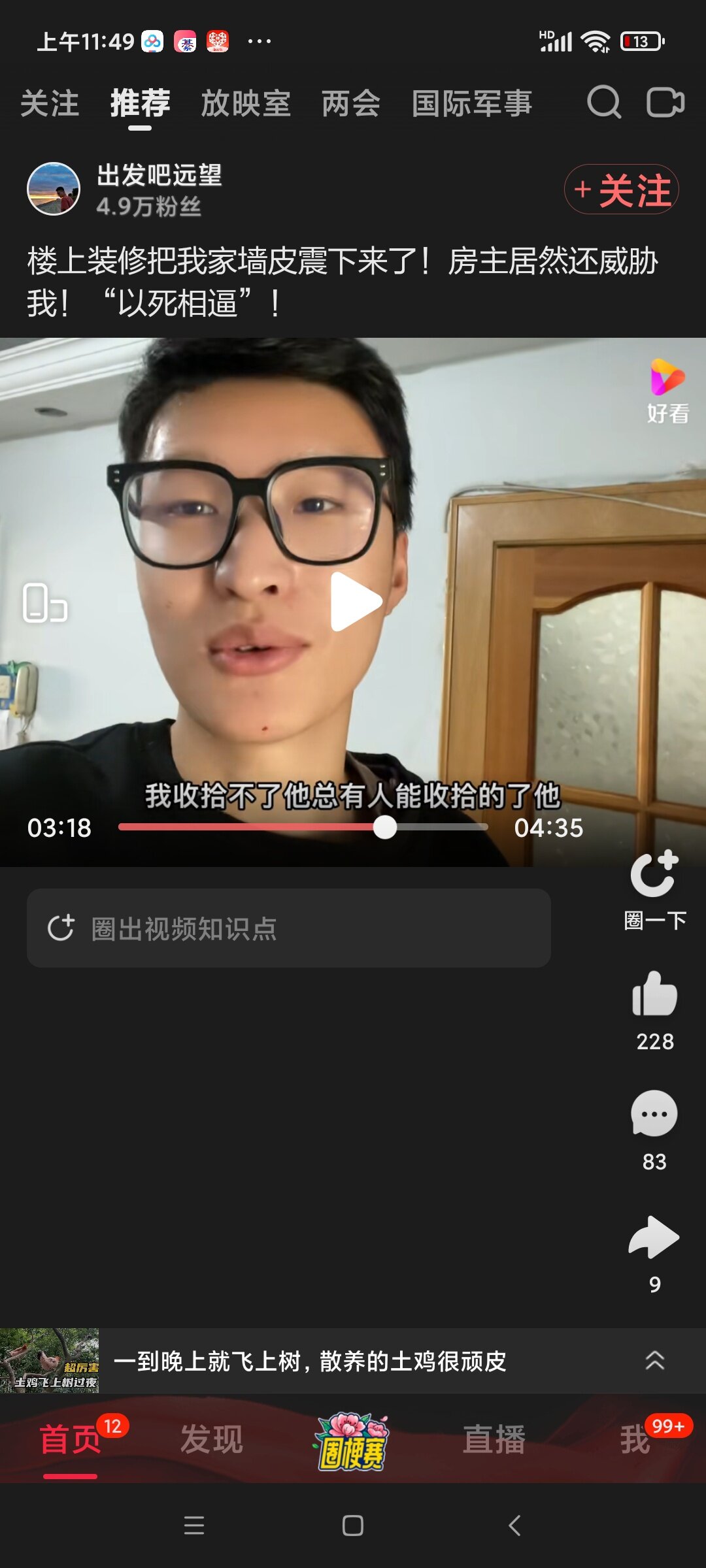Open the search icon
The image size is (706, 1568).
pos(603,103)
